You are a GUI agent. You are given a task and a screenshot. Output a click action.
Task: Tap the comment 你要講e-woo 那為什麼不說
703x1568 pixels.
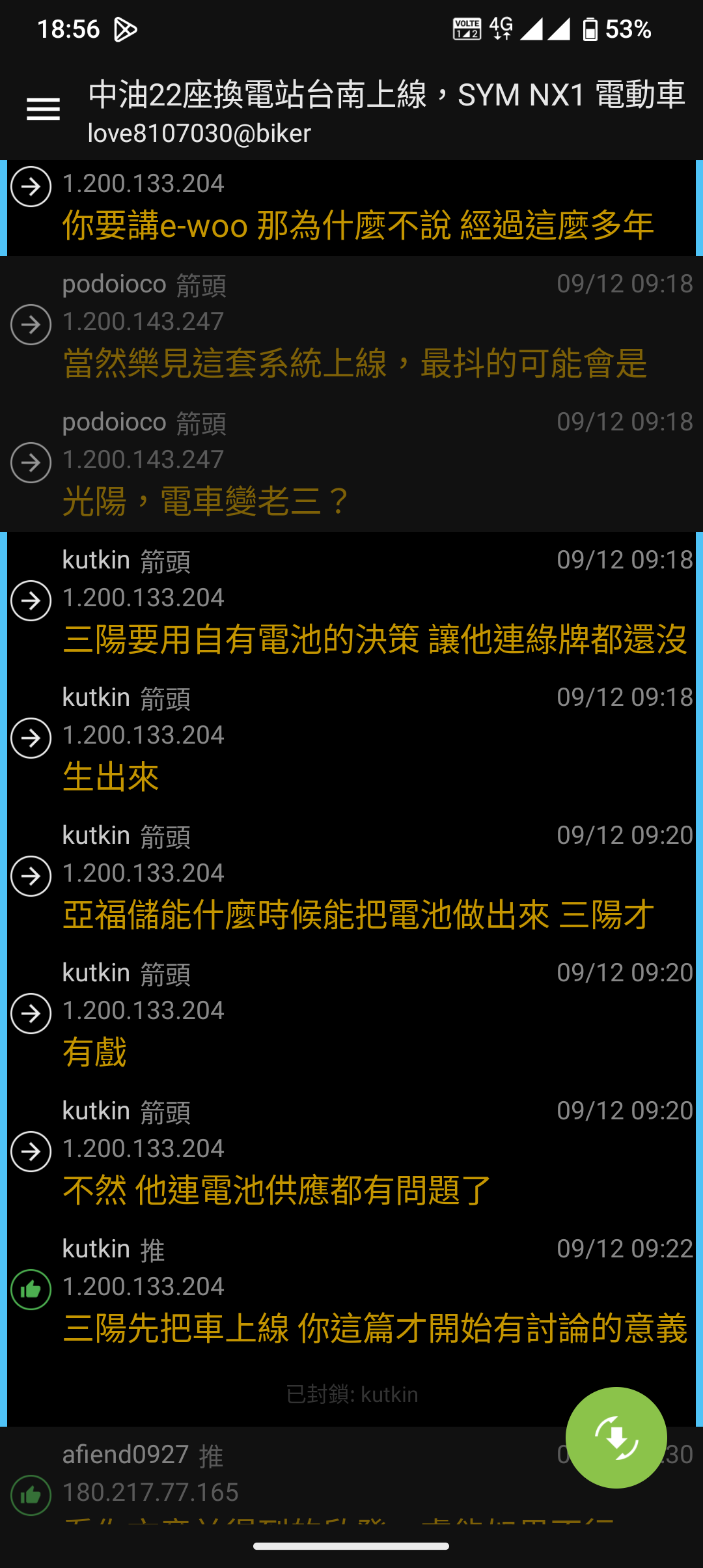click(351, 208)
